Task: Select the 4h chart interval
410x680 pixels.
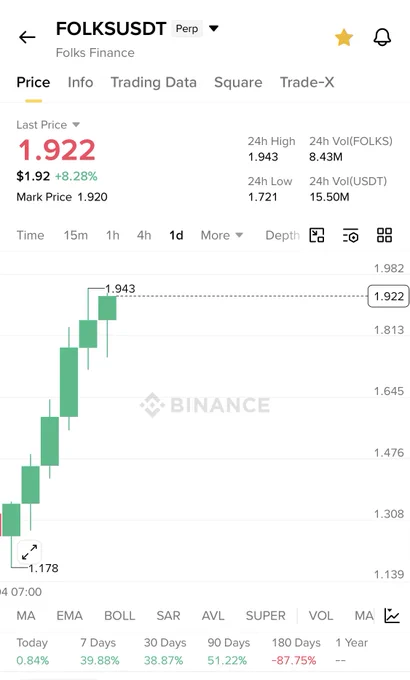Action: pyautogui.click(x=144, y=235)
